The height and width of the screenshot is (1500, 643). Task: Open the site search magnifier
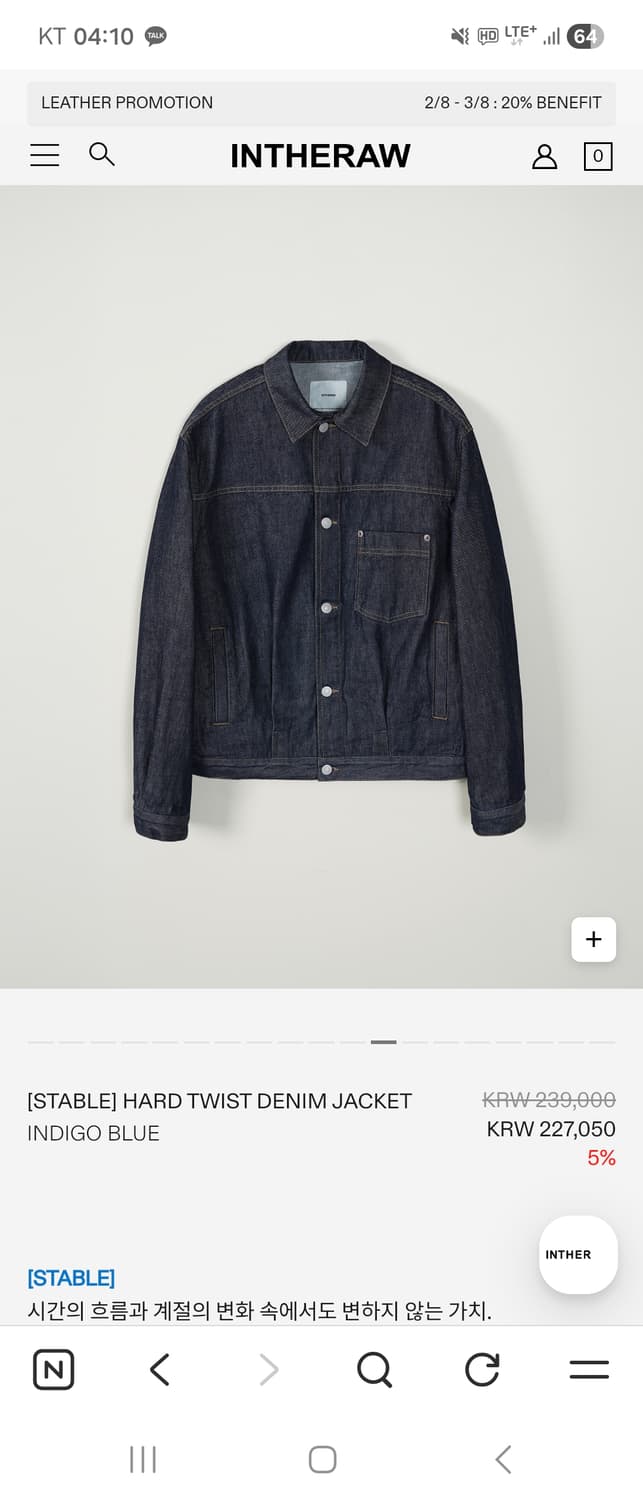[102, 154]
